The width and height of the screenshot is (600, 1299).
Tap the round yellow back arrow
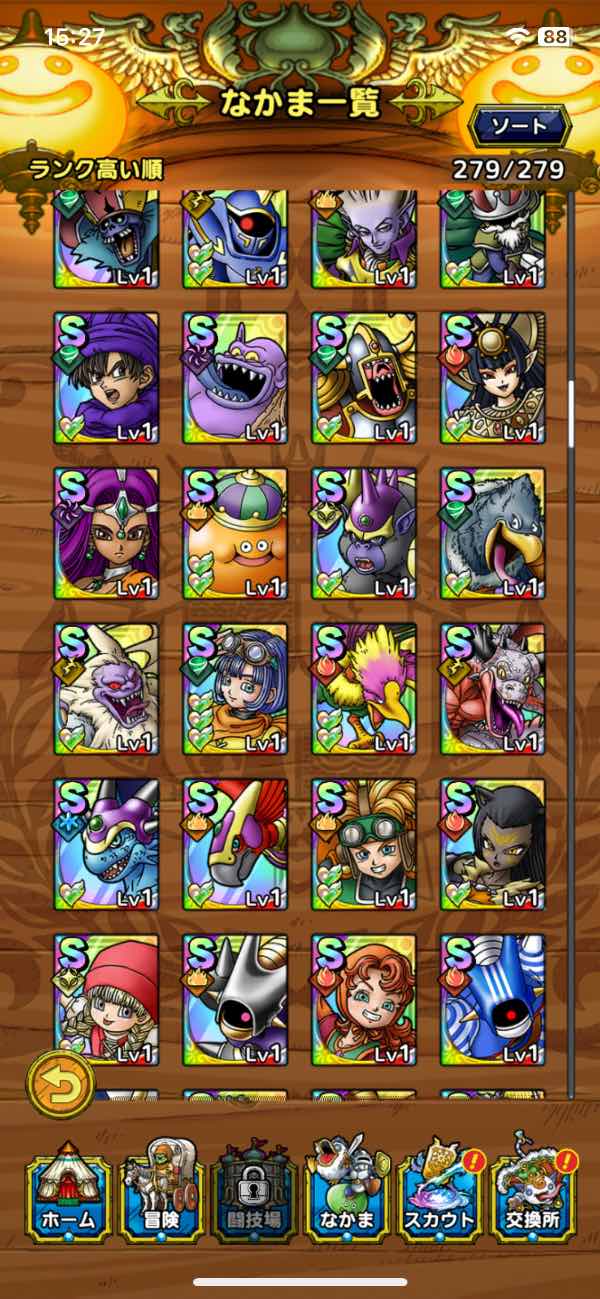[x=60, y=1084]
